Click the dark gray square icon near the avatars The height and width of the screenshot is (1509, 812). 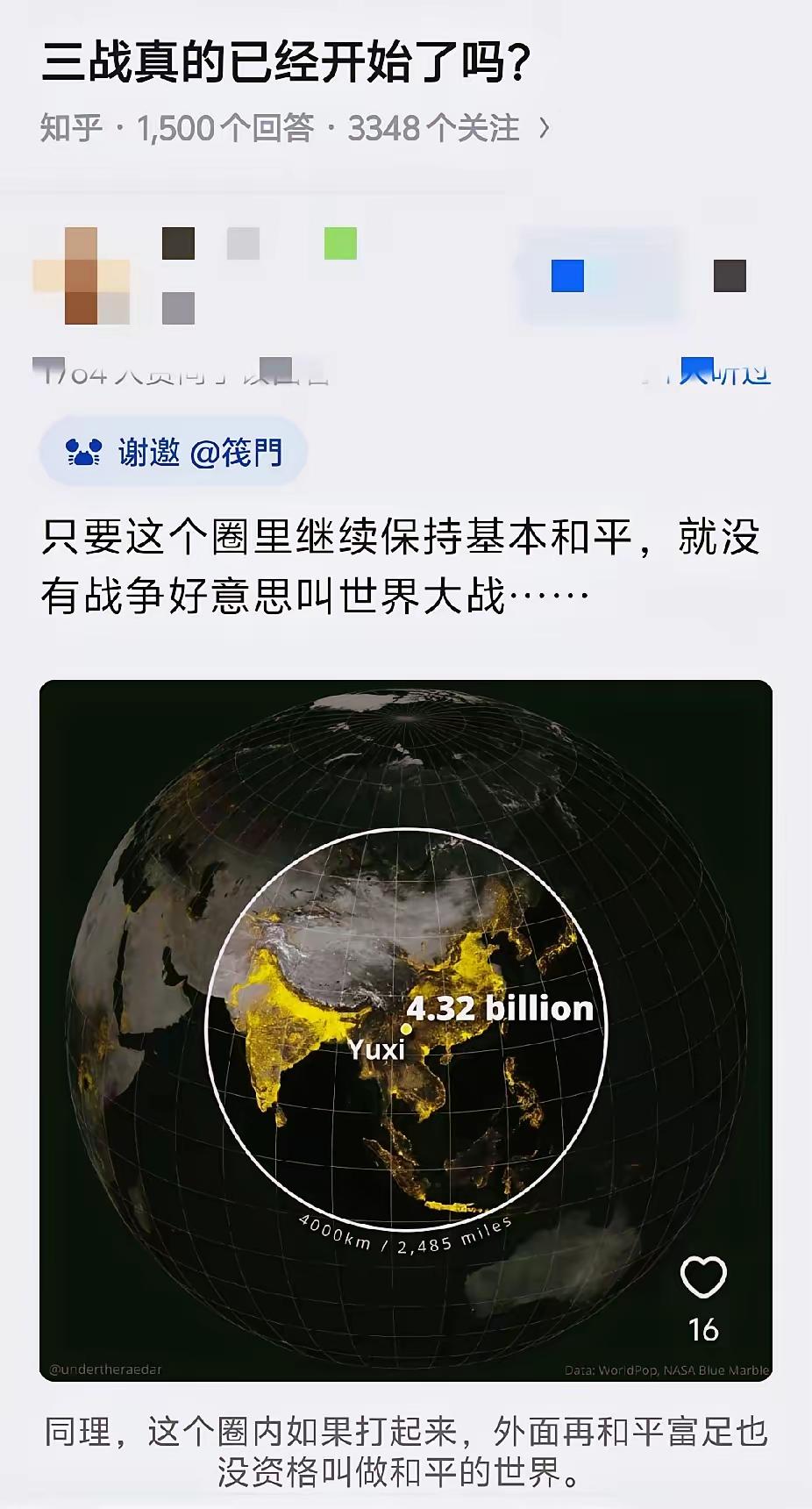tap(178, 242)
